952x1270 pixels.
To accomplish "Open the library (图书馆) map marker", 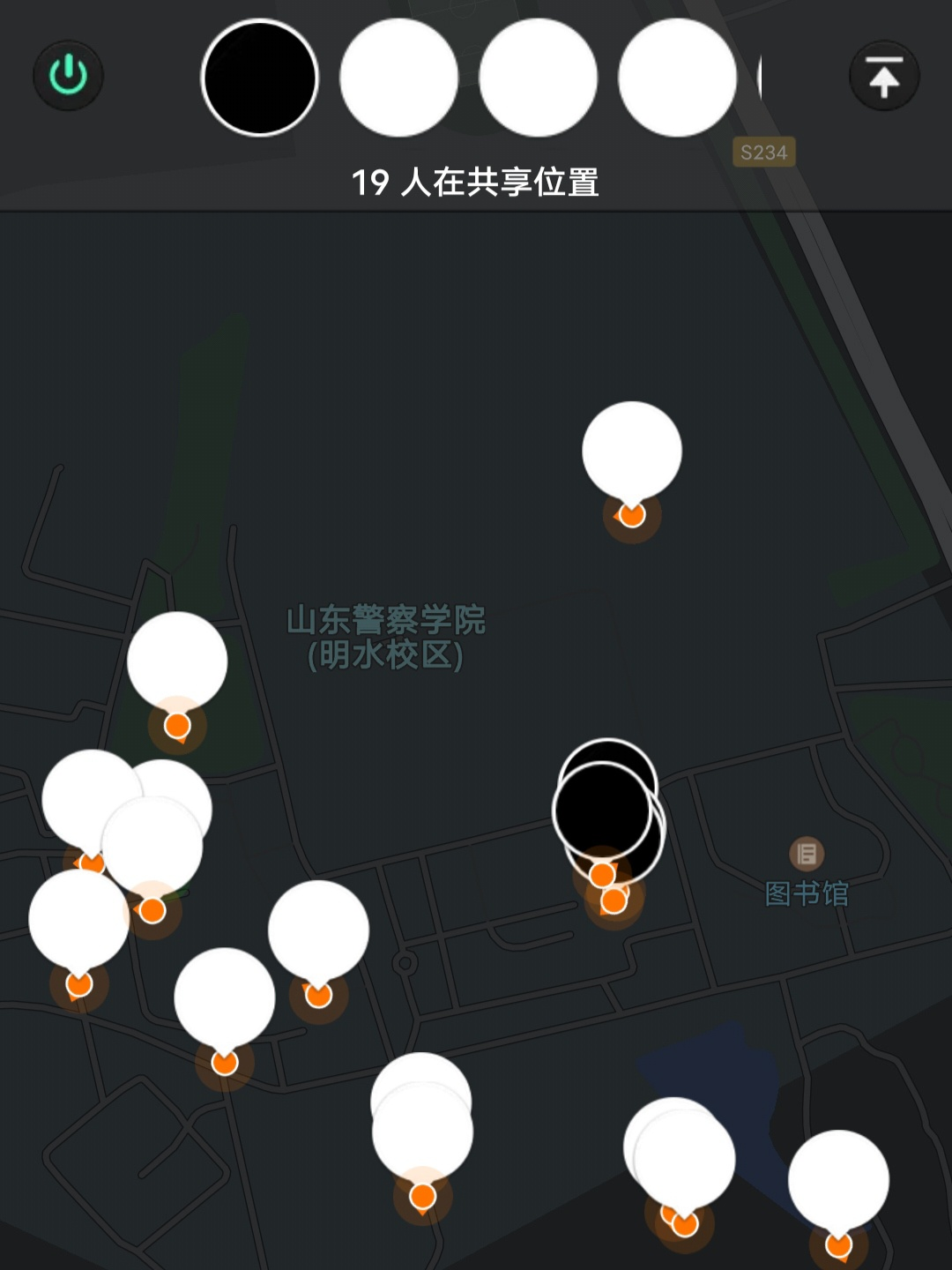I will point(806,854).
